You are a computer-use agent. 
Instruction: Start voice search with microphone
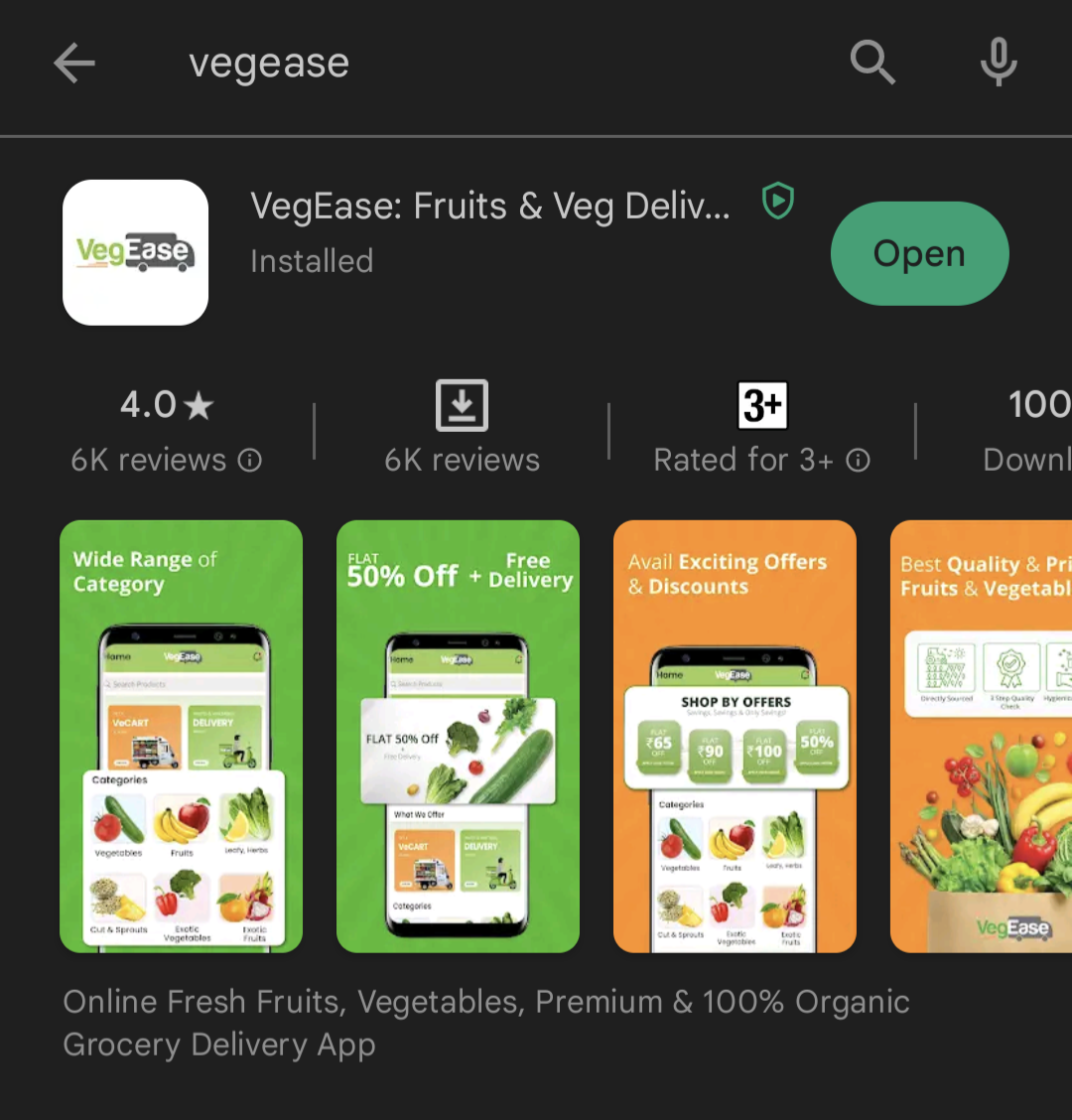coord(998,64)
